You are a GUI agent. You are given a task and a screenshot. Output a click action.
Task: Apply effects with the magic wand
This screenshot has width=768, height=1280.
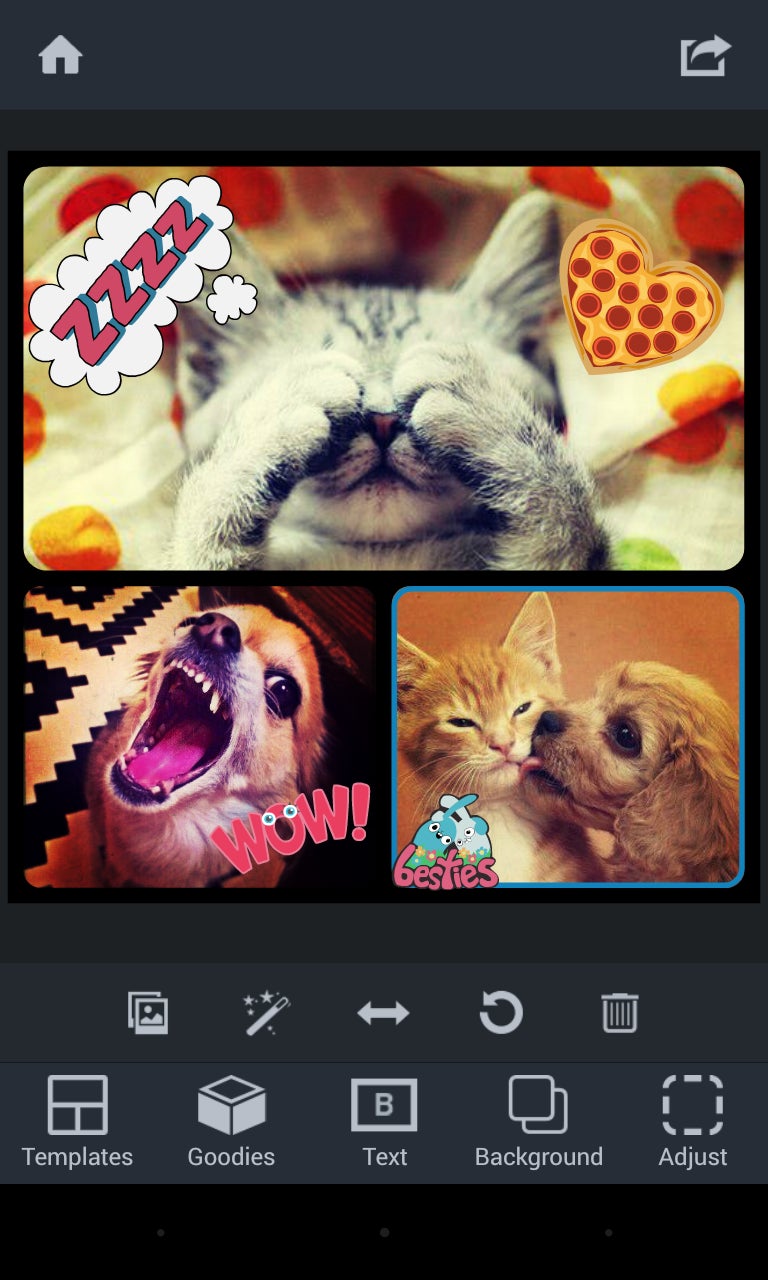tap(266, 1013)
